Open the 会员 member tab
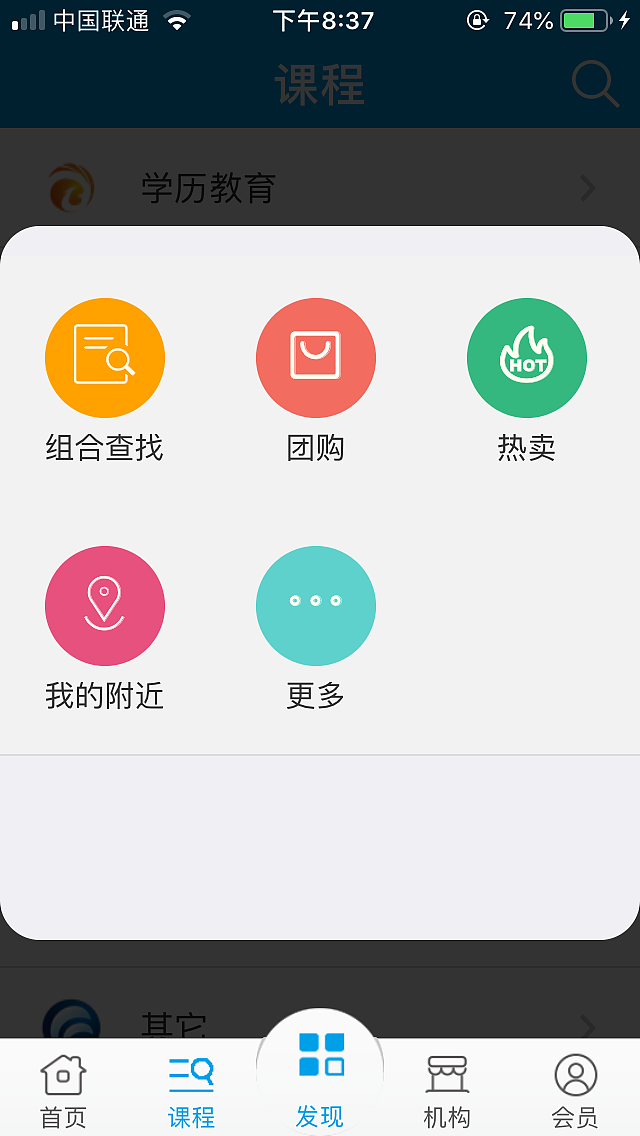The image size is (640, 1136). (575, 1090)
